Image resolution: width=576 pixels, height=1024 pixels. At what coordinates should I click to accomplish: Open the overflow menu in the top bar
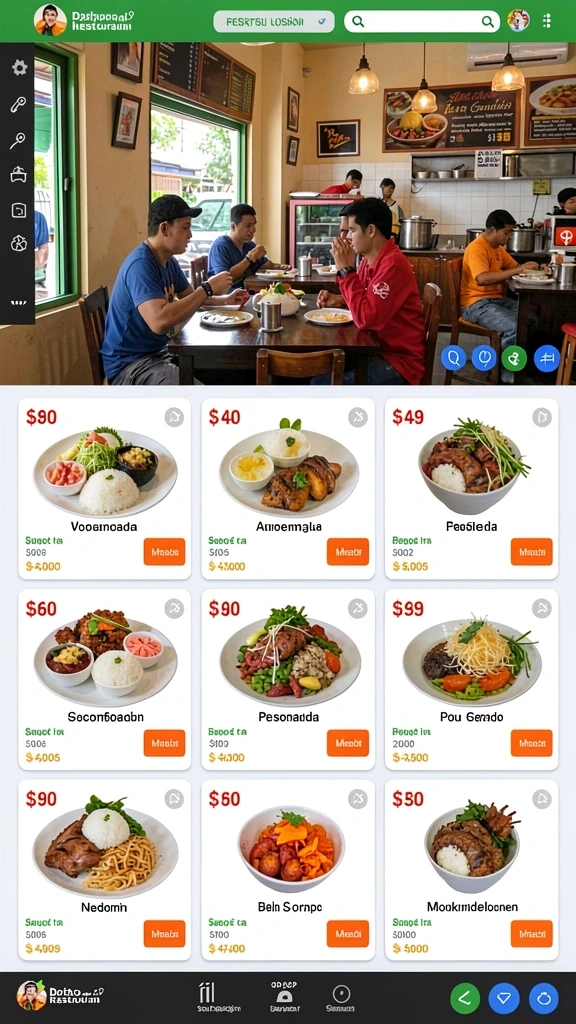pos(547,21)
